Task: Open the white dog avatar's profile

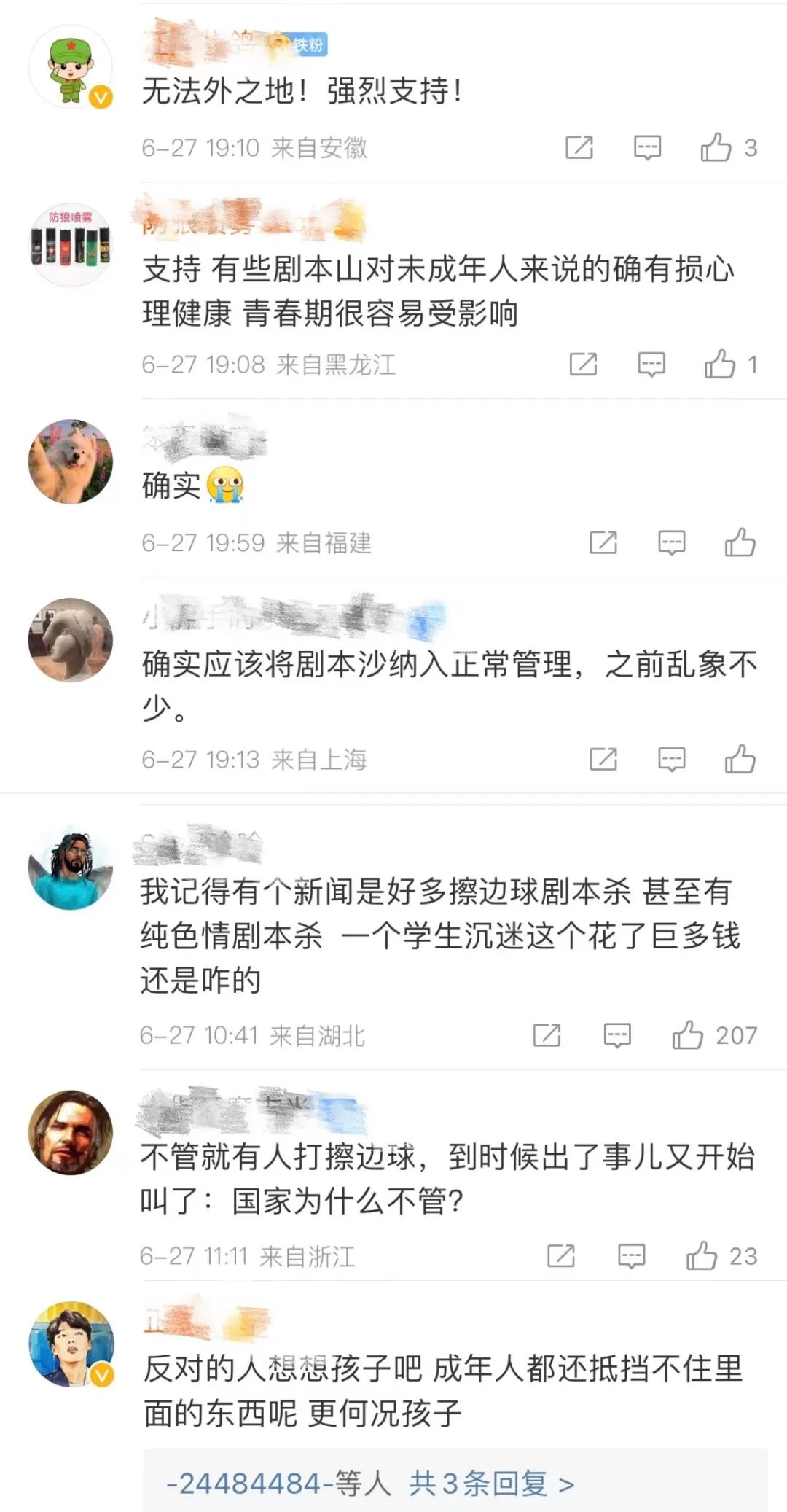Action: pos(71,461)
